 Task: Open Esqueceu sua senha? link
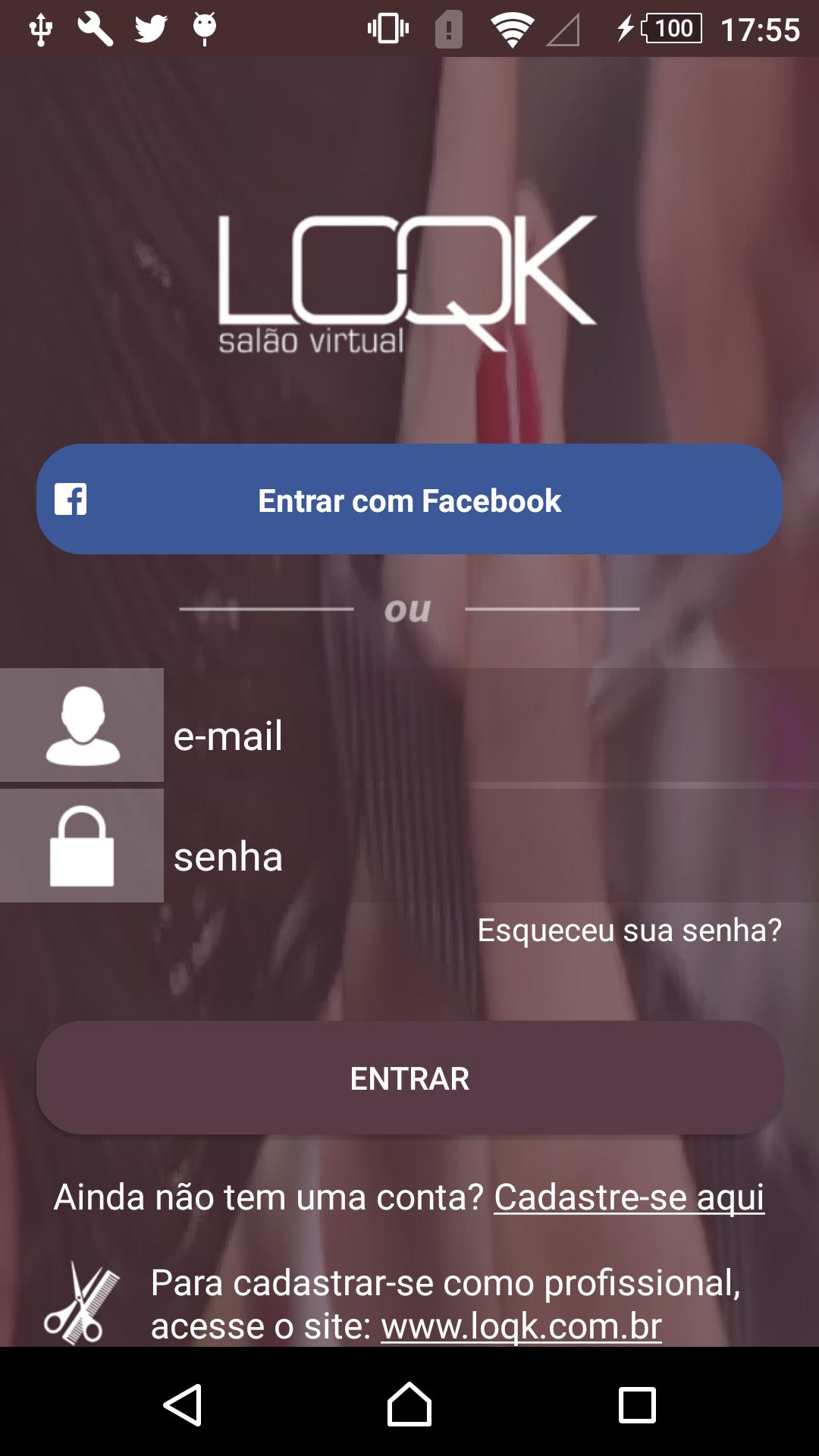click(629, 930)
